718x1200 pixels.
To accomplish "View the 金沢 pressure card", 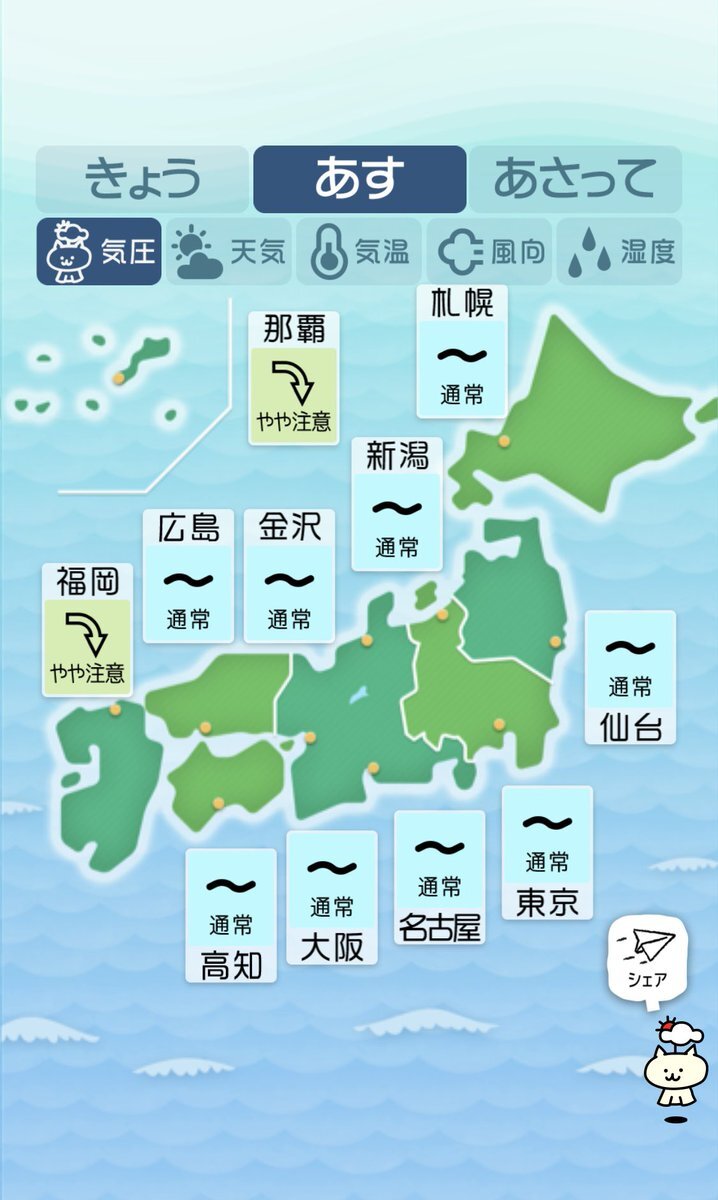I will pyautogui.click(x=289, y=576).
